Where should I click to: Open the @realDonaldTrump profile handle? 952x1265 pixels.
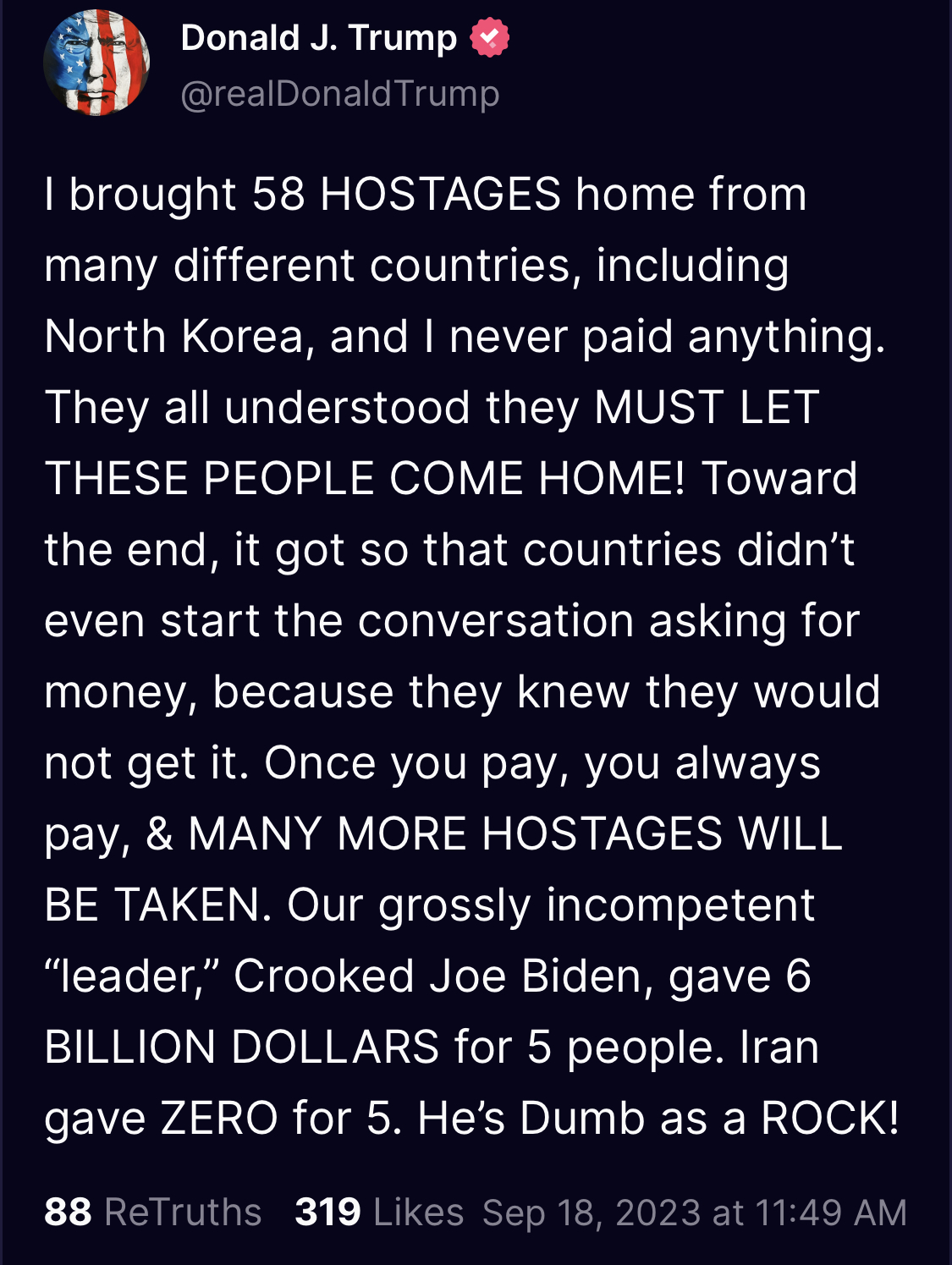340,94
